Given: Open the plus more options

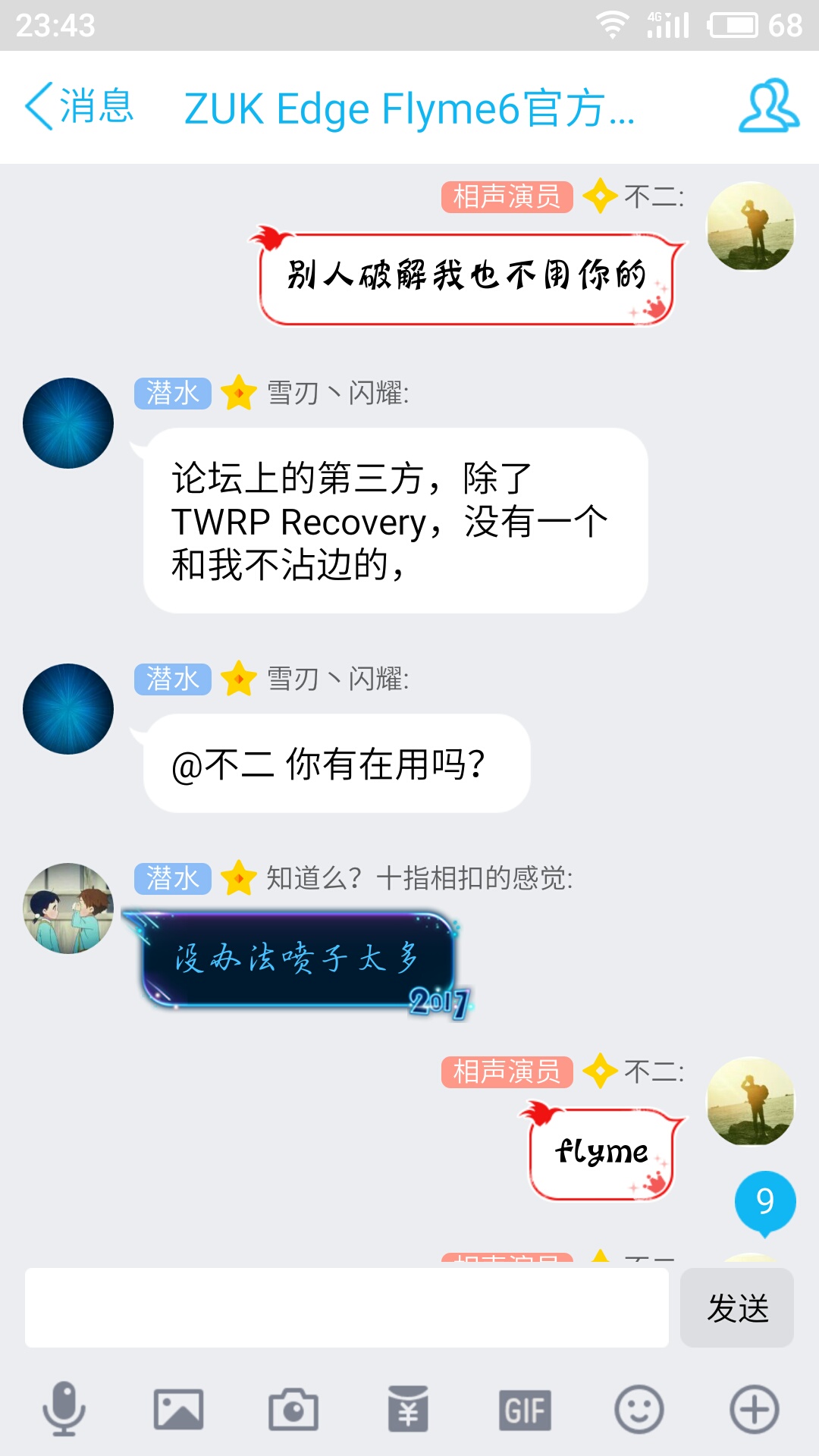Looking at the screenshot, I should pyautogui.click(x=754, y=1409).
